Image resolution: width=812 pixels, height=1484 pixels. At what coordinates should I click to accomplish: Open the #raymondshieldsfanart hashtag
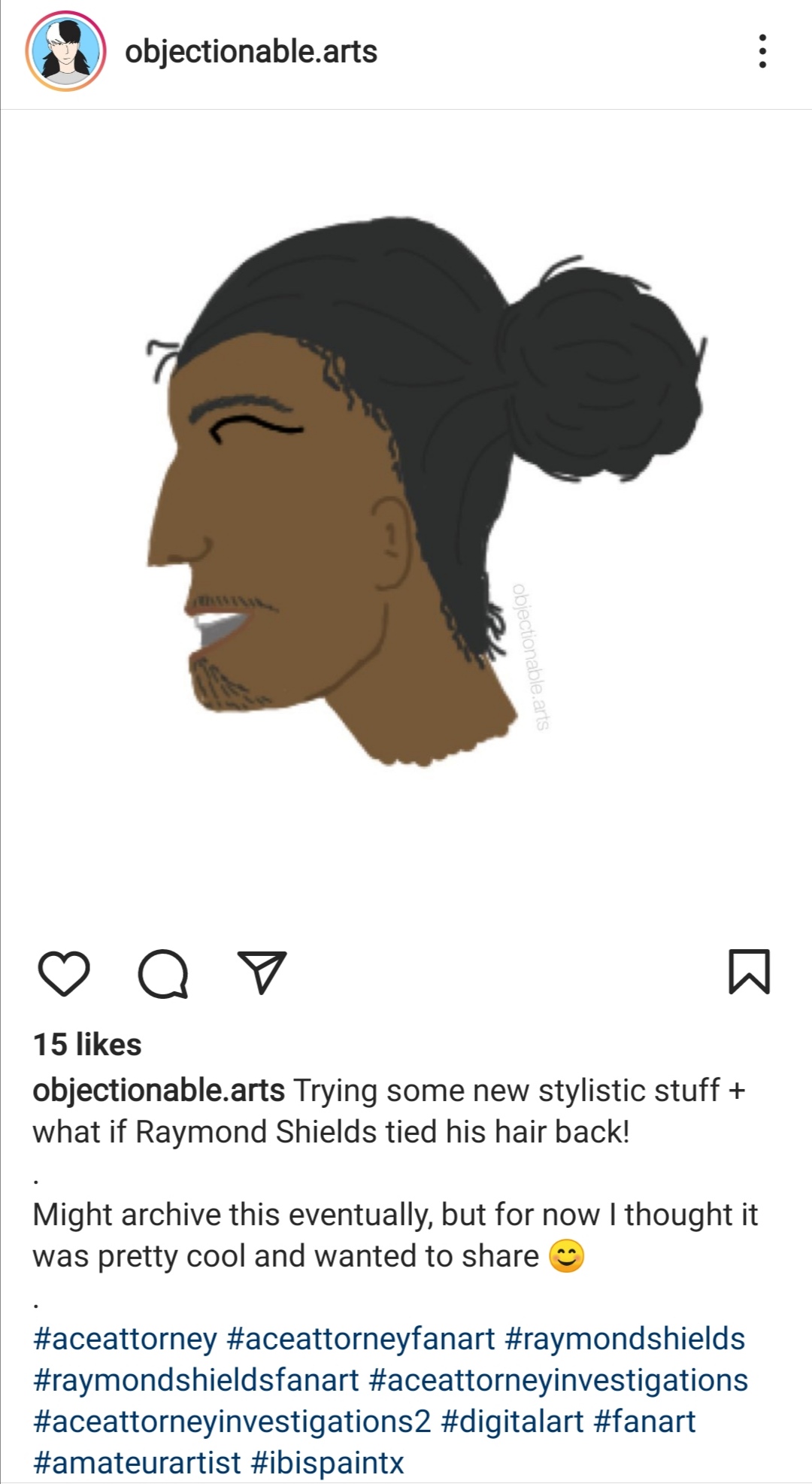(x=195, y=1380)
